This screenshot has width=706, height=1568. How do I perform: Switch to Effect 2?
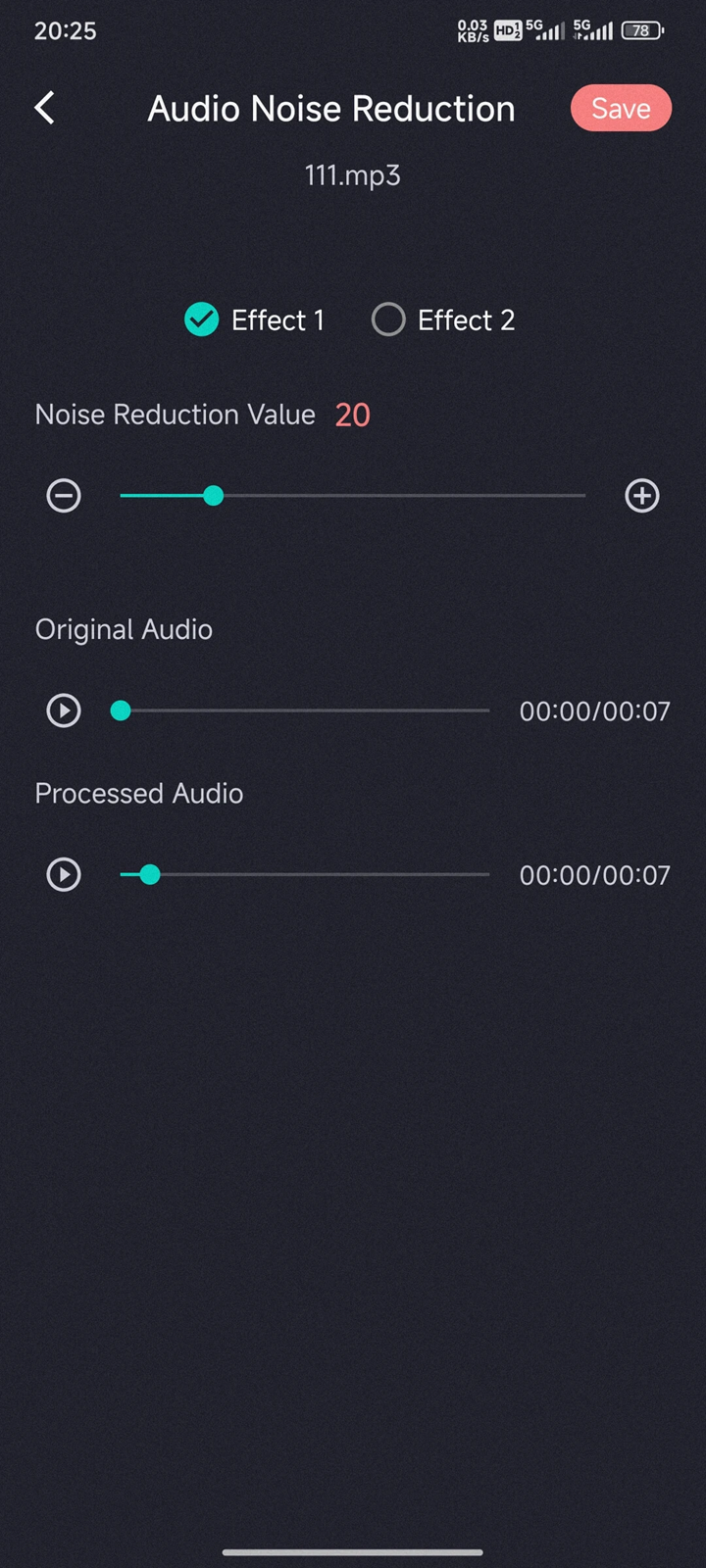(442, 319)
